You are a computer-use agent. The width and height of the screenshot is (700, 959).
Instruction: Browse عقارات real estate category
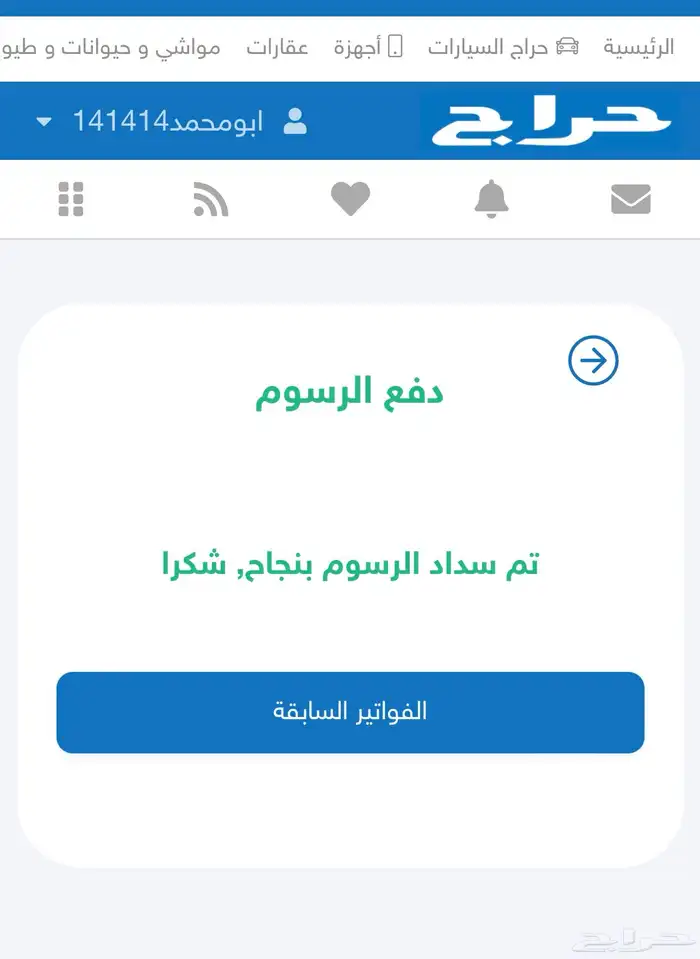coord(278,48)
